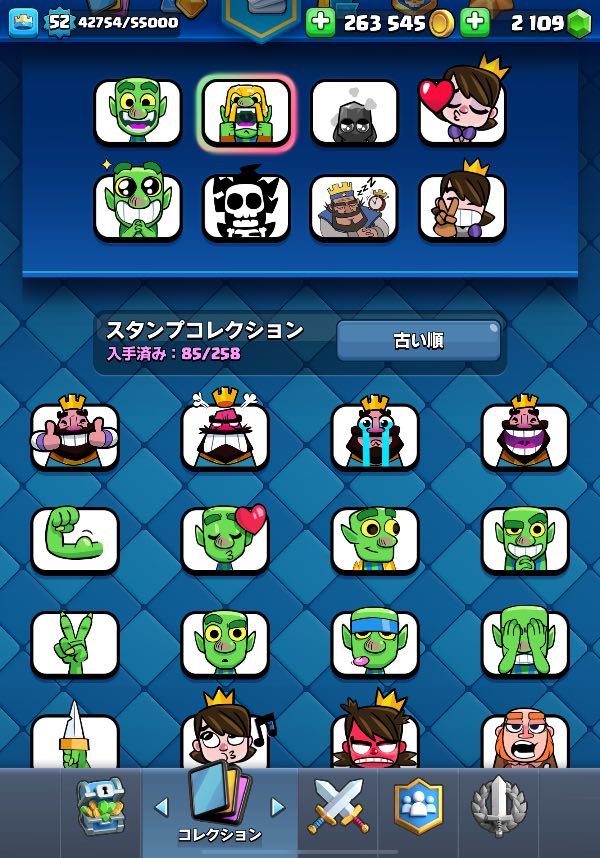Change sort order with the 古い順 button

(418, 341)
